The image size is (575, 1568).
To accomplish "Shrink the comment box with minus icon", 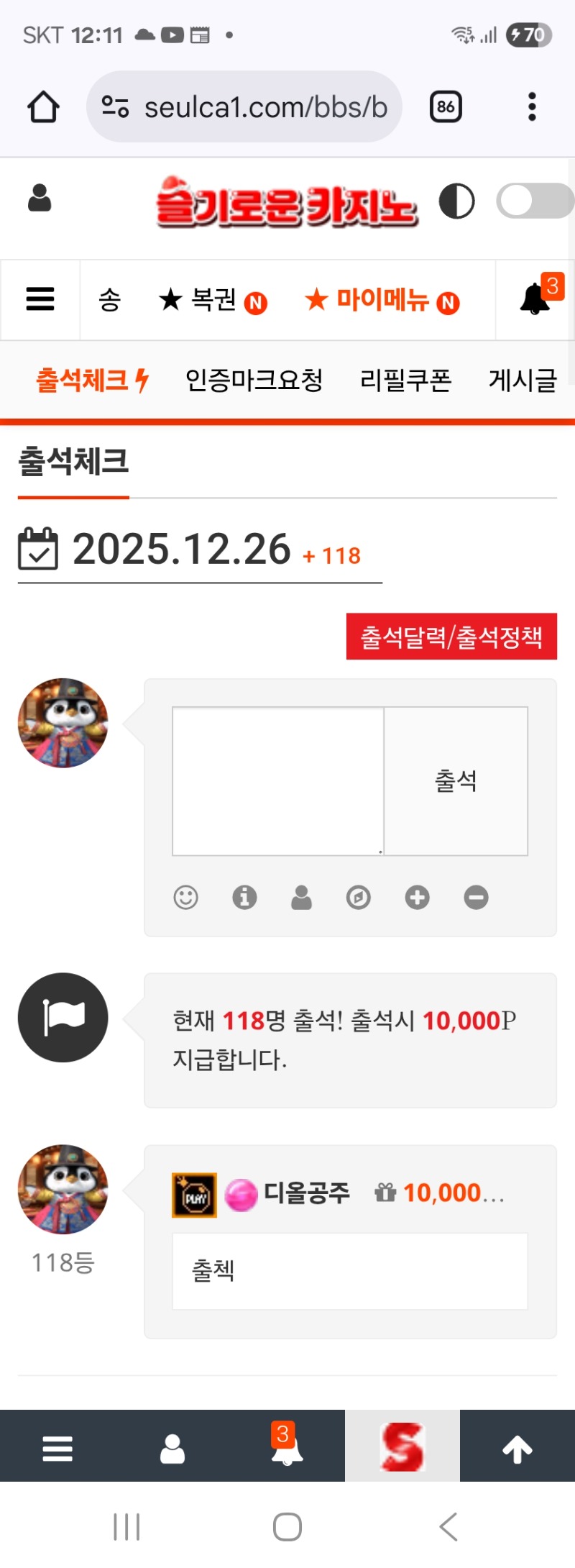I will pos(476,897).
